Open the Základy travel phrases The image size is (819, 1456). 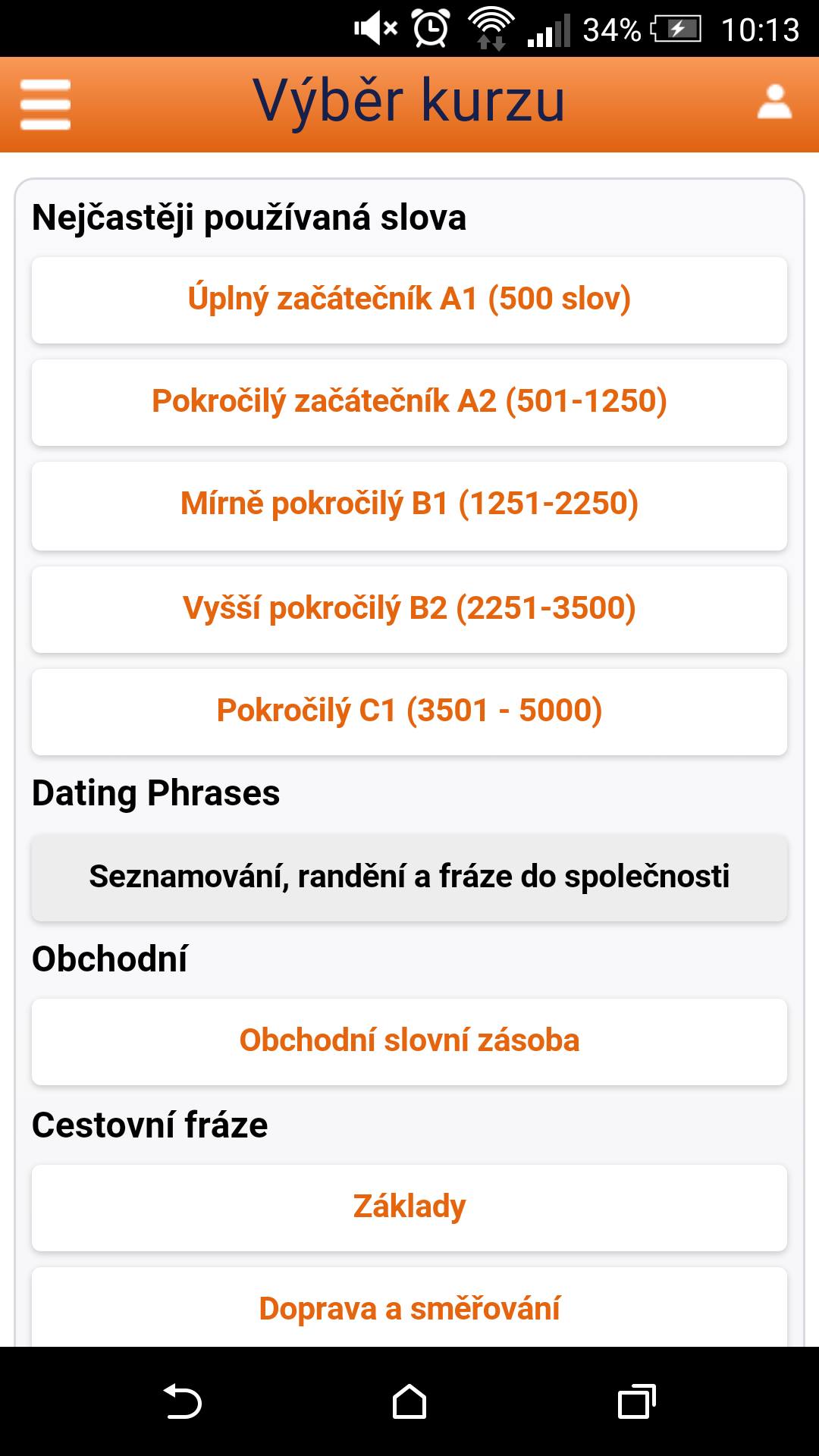(409, 1208)
